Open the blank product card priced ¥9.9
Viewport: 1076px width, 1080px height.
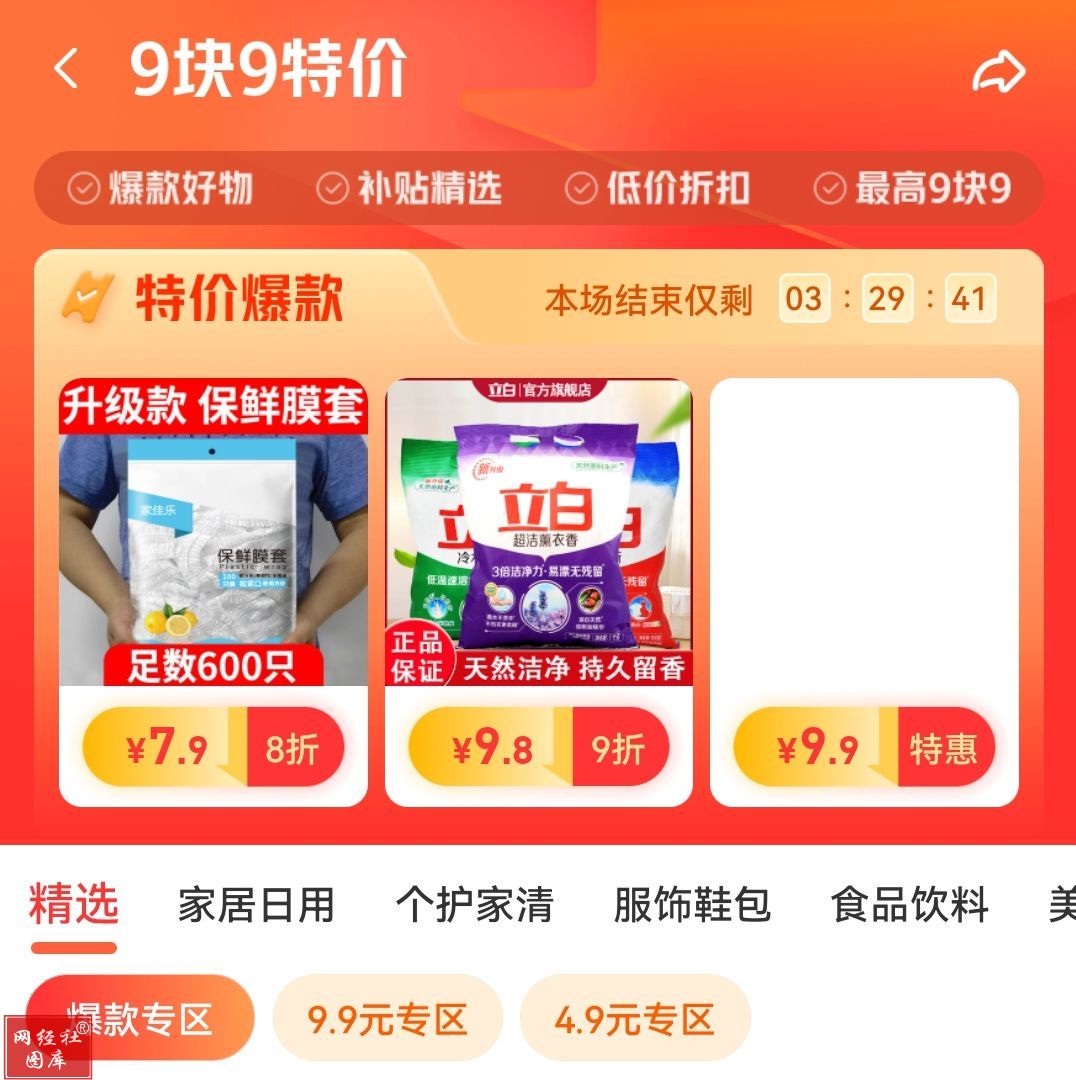864,560
